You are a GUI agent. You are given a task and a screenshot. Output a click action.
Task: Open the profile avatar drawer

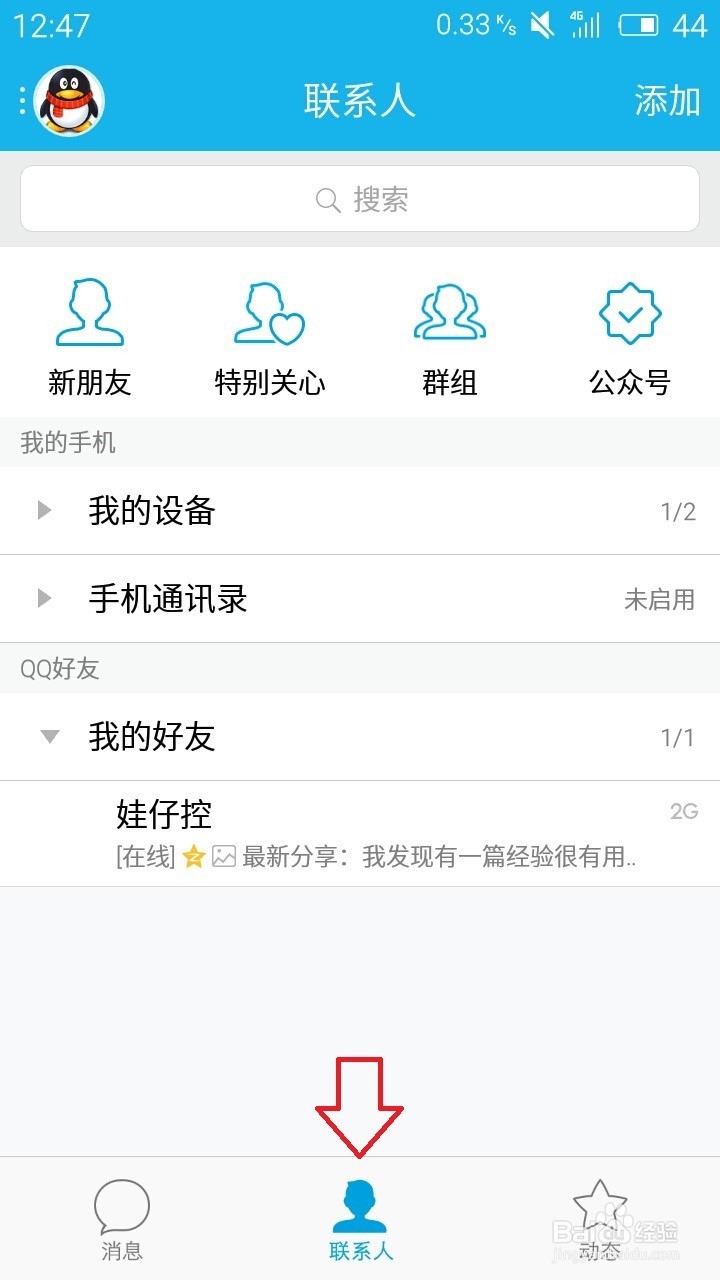coord(68,101)
